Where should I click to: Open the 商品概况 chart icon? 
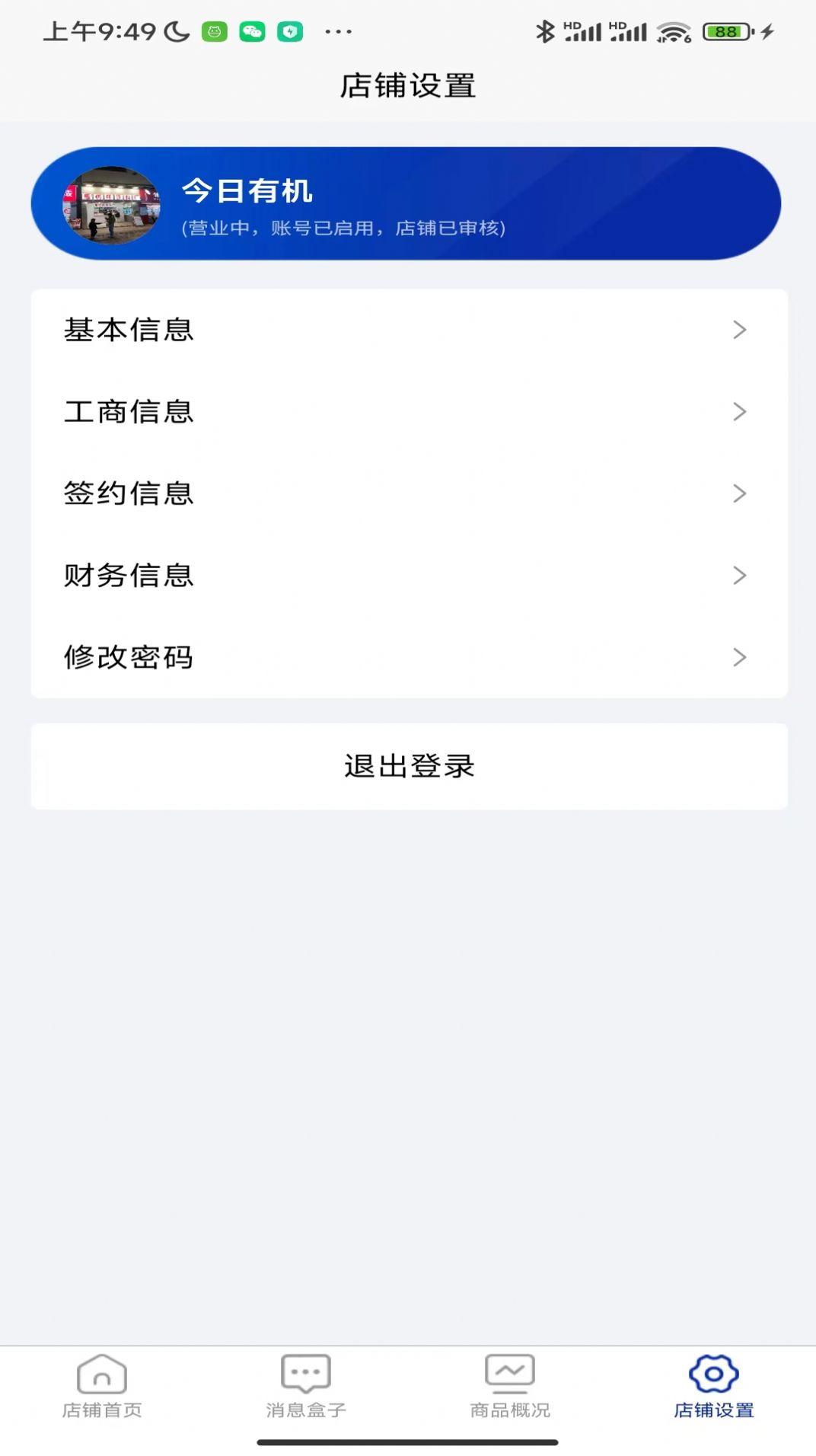coord(509,1375)
